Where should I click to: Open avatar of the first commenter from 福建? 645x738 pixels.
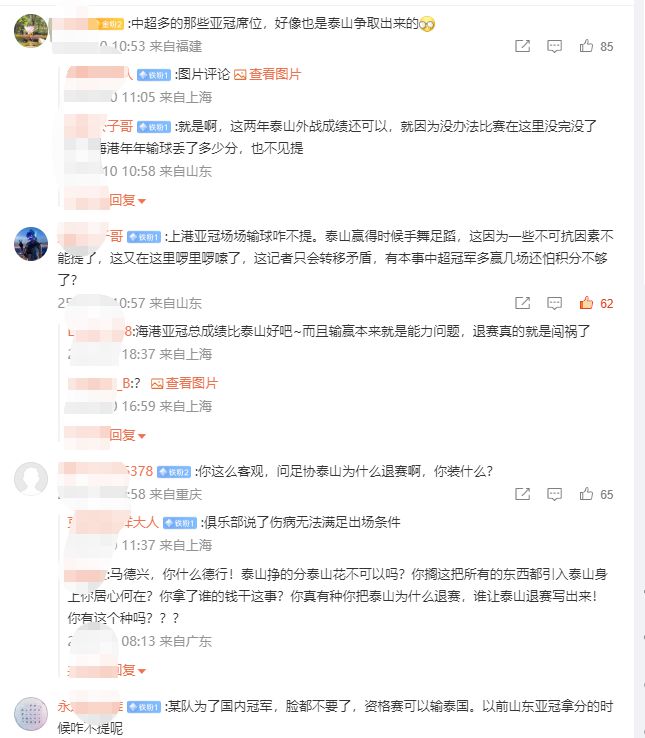point(31,31)
